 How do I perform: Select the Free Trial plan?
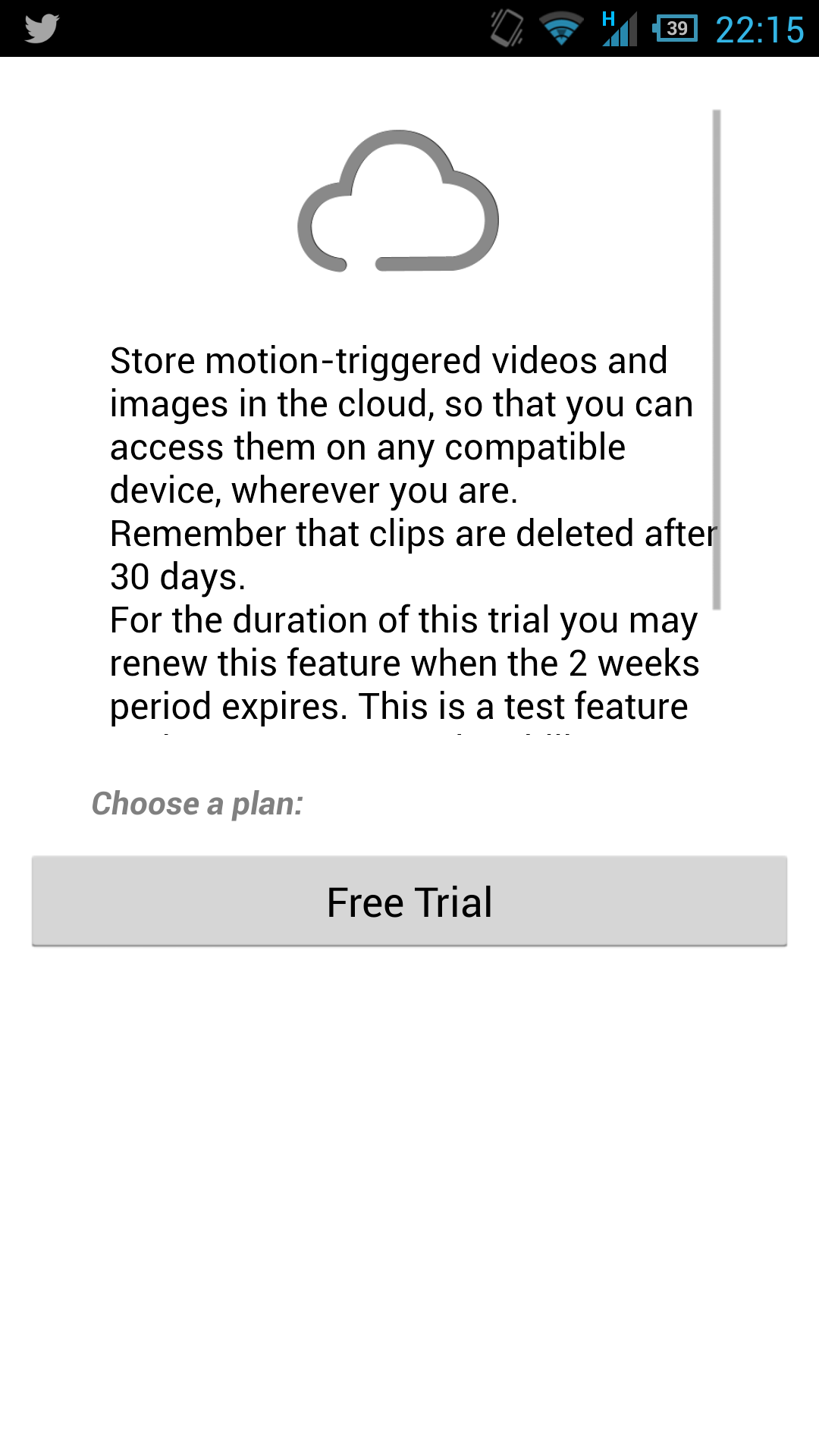(x=409, y=902)
